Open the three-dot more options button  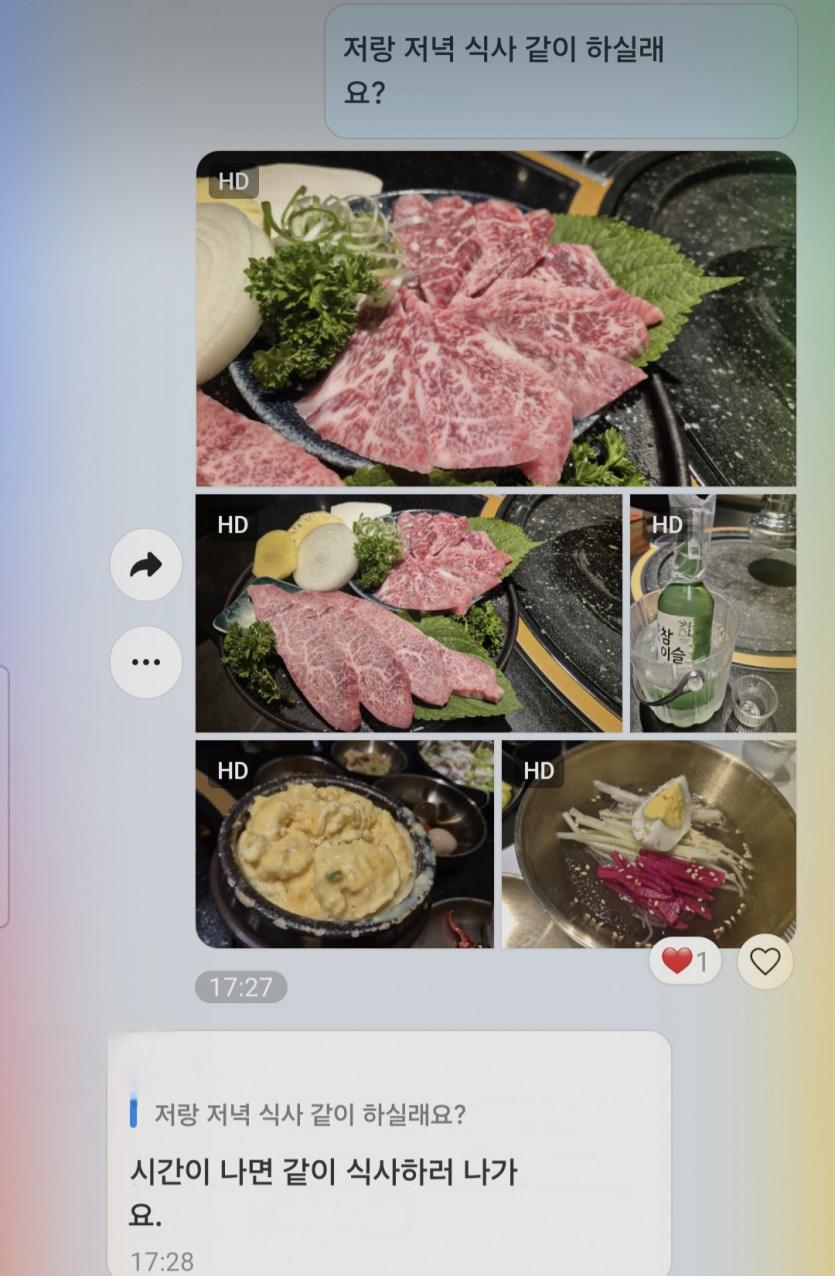(x=146, y=662)
